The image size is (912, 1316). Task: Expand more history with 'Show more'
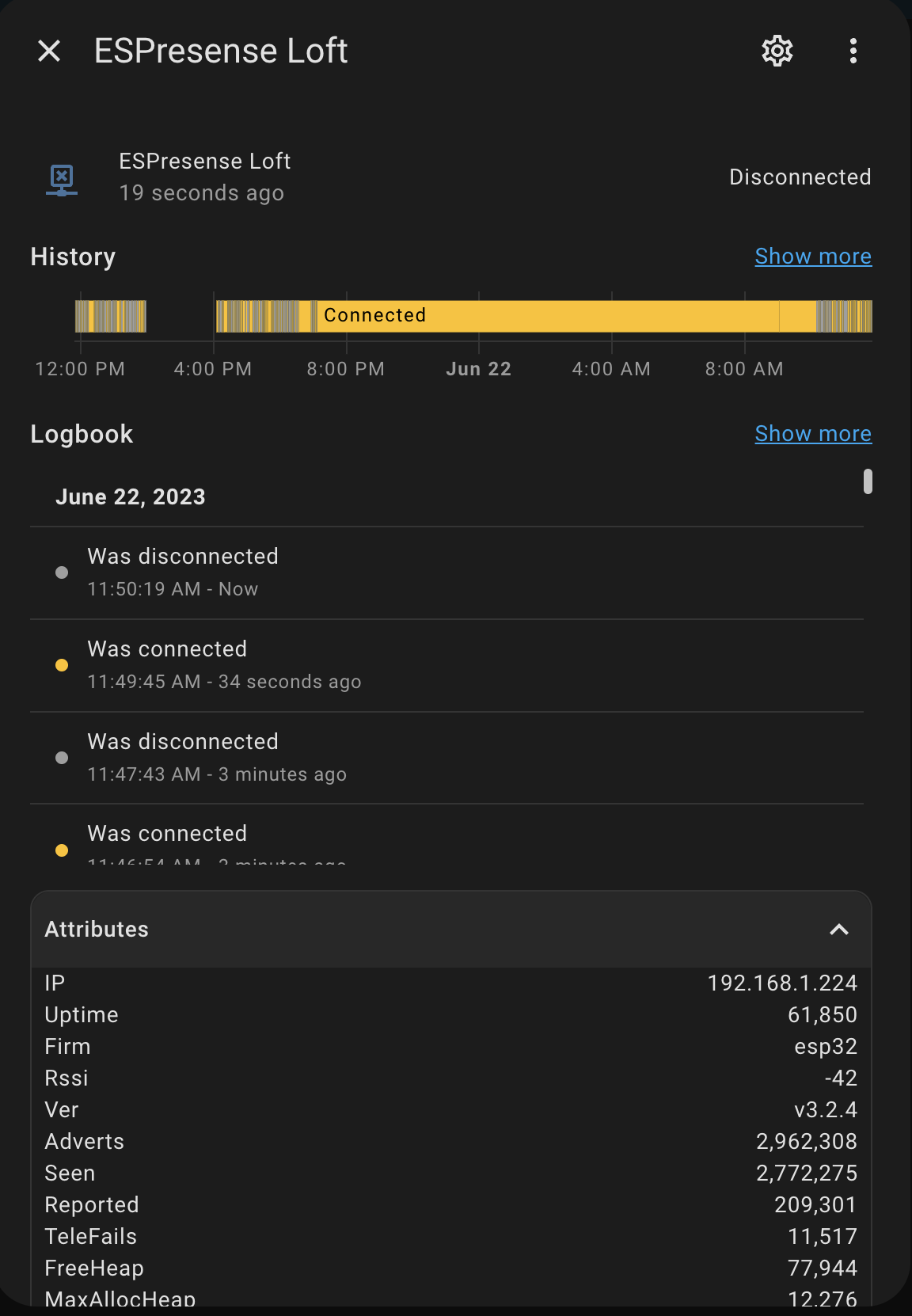point(813,257)
